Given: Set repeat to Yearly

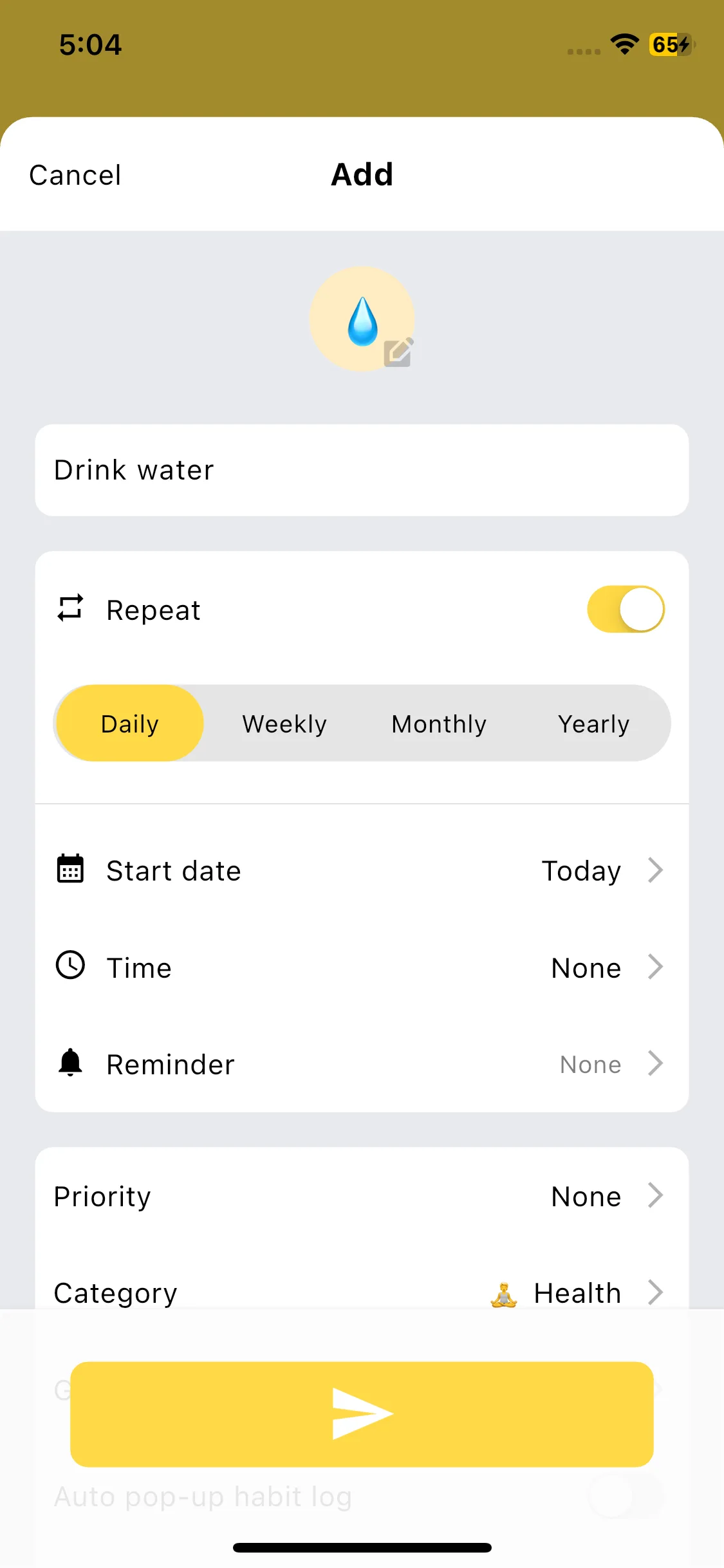Looking at the screenshot, I should [593, 723].
